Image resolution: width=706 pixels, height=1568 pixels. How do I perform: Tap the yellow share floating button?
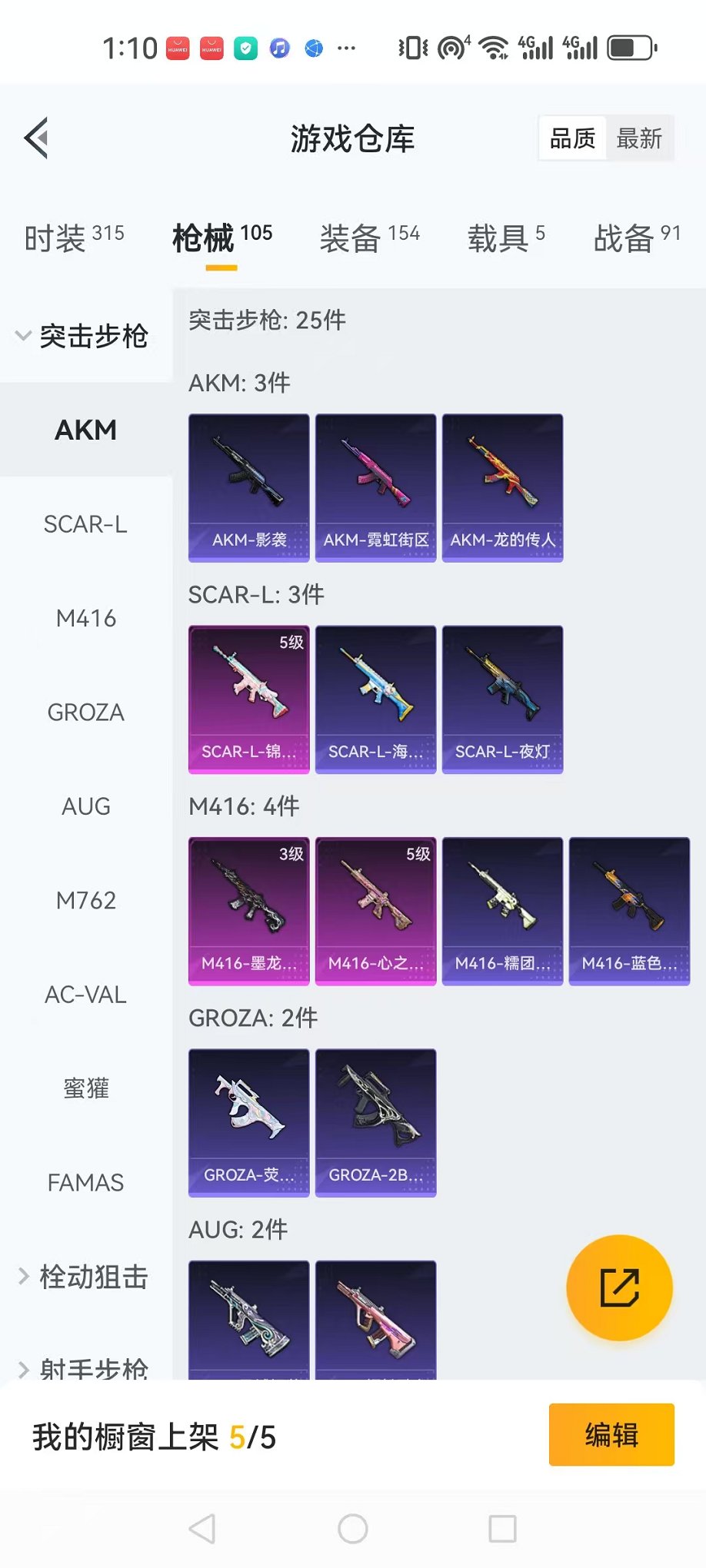click(619, 1287)
